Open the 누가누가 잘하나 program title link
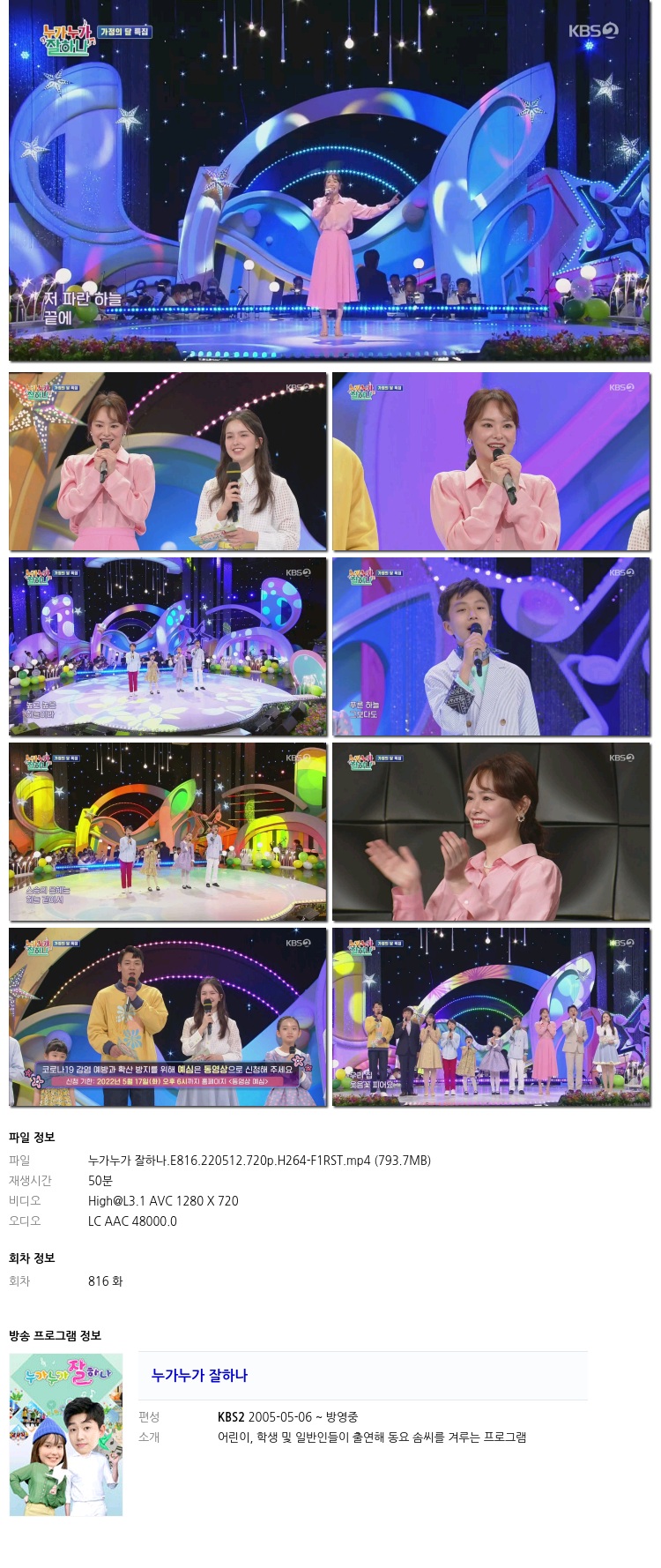 pyautogui.click(x=199, y=1375)
